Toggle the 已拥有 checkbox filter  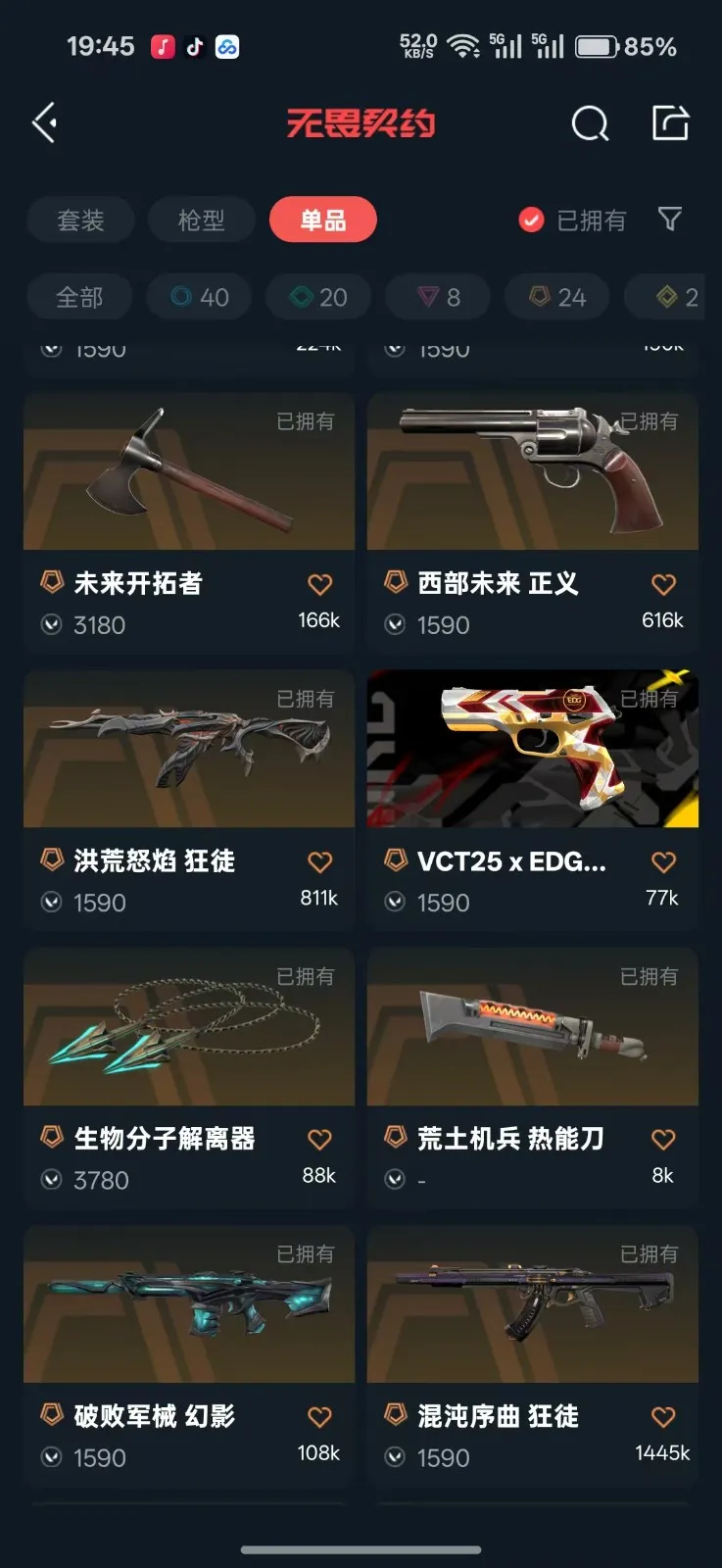(x=532, y=220)
